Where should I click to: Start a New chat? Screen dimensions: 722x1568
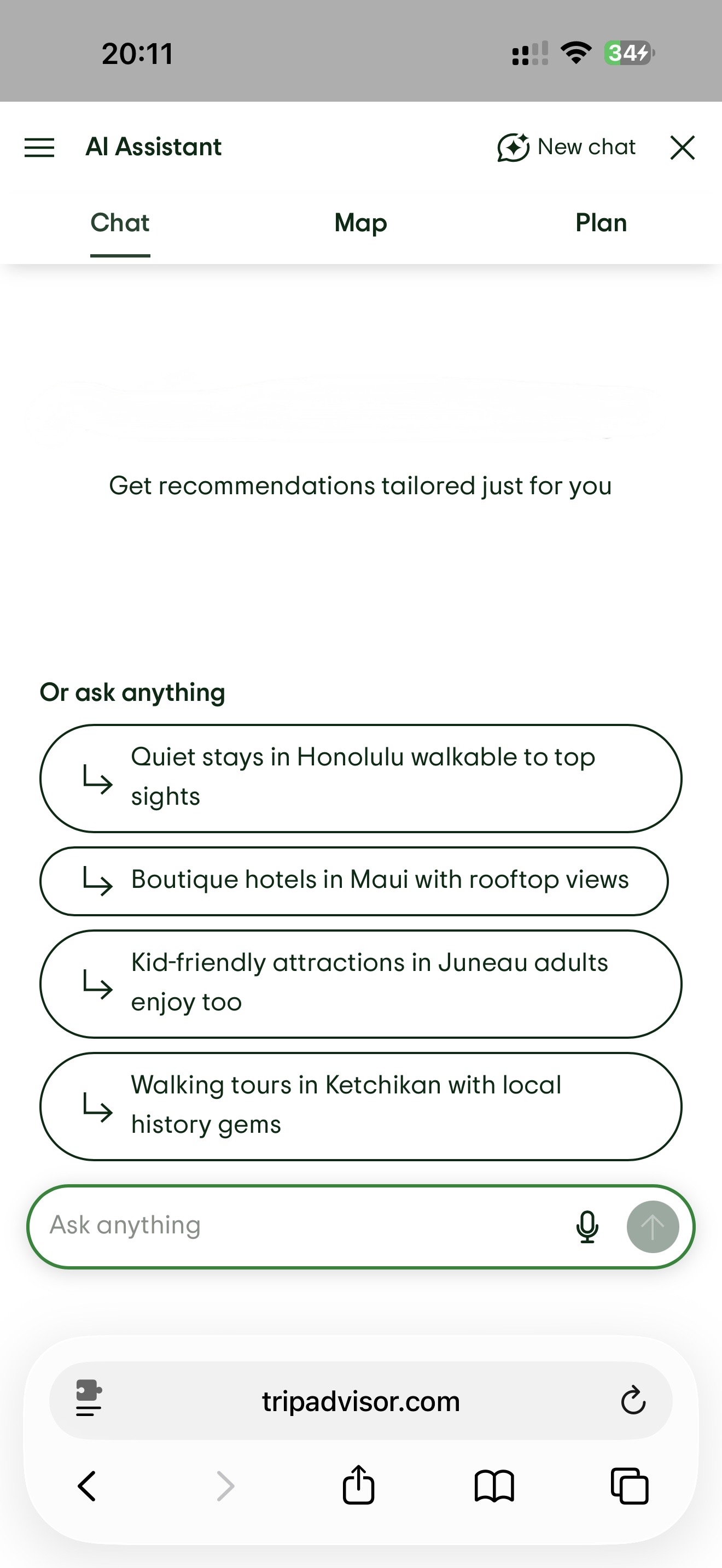566,147
